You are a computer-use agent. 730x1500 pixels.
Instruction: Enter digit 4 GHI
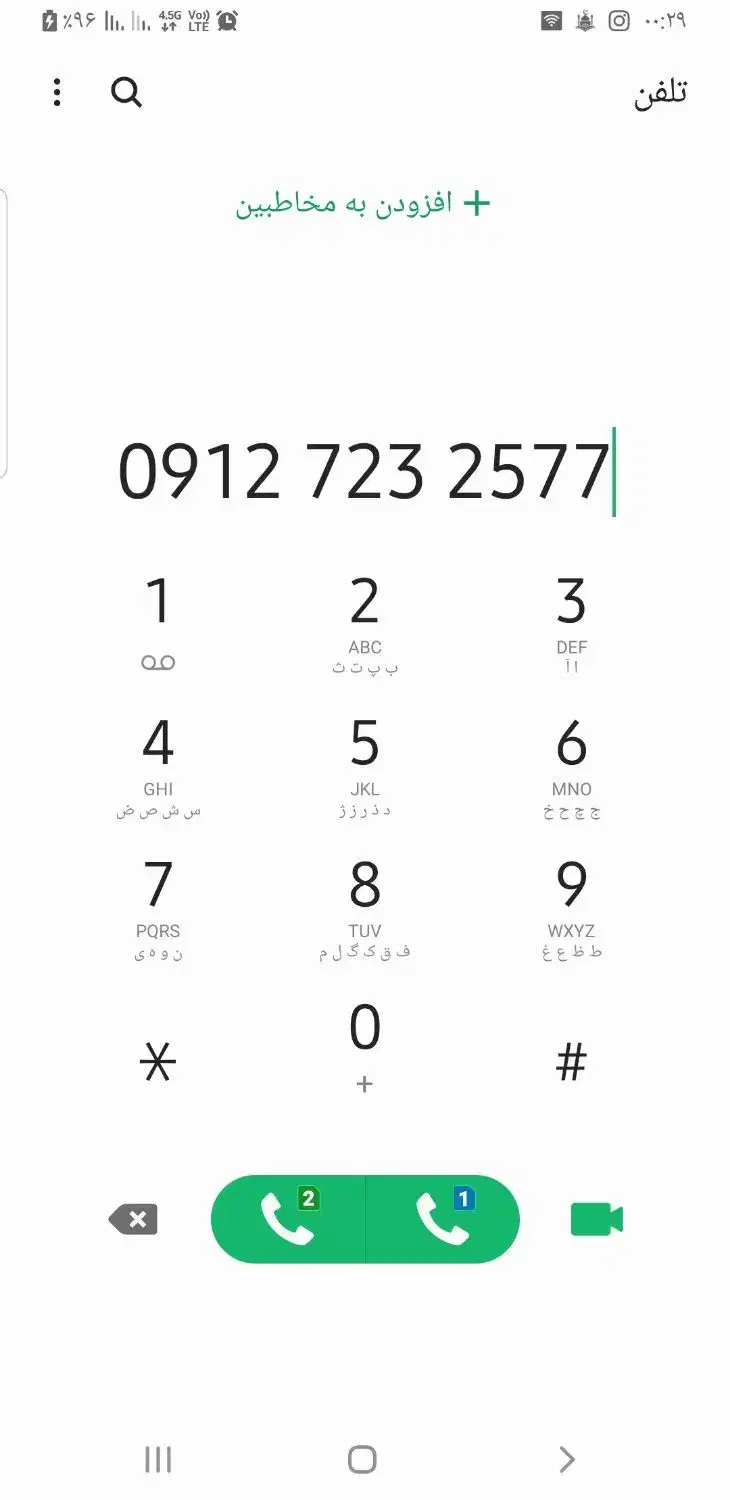tap(158, 762)
